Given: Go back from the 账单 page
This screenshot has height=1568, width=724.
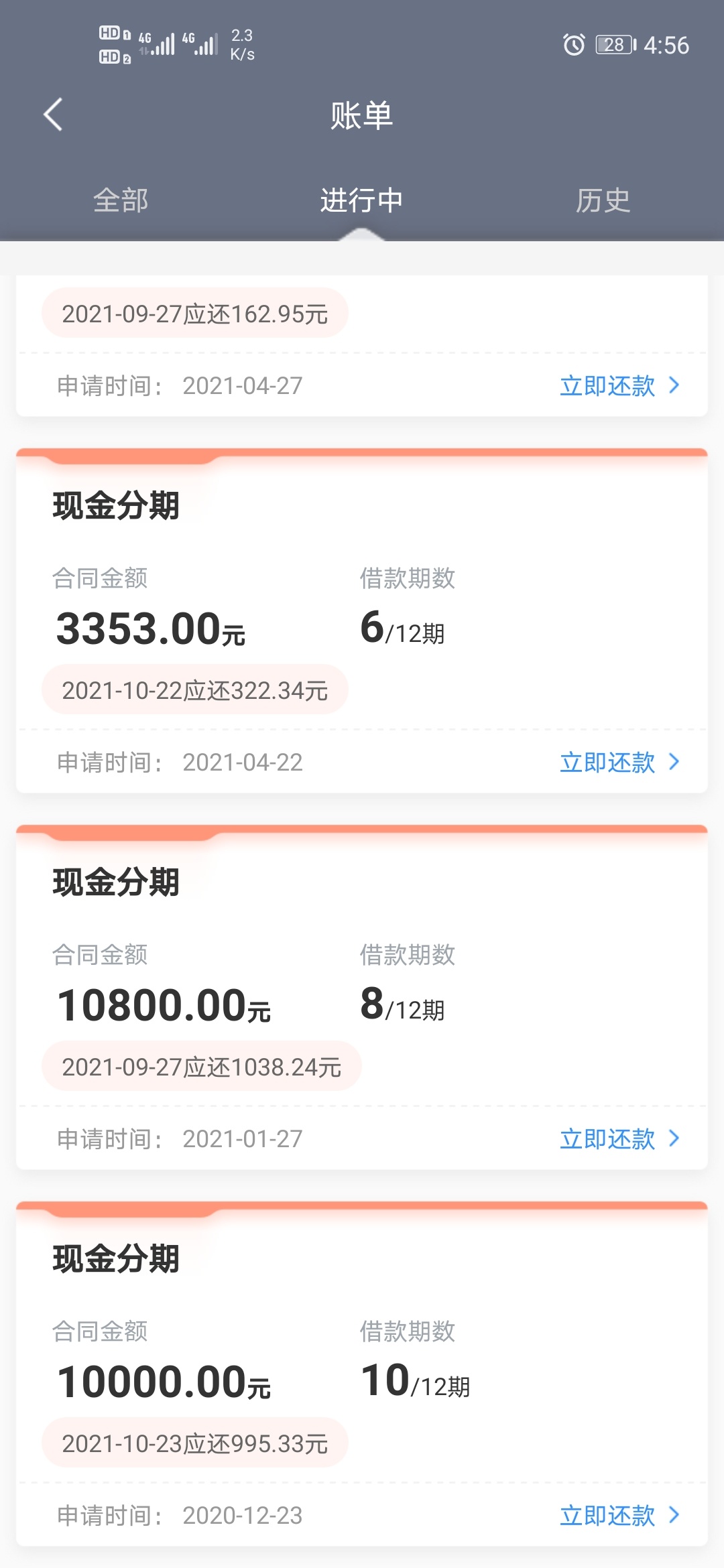Looking at the screenshot, I should (53, 115).
